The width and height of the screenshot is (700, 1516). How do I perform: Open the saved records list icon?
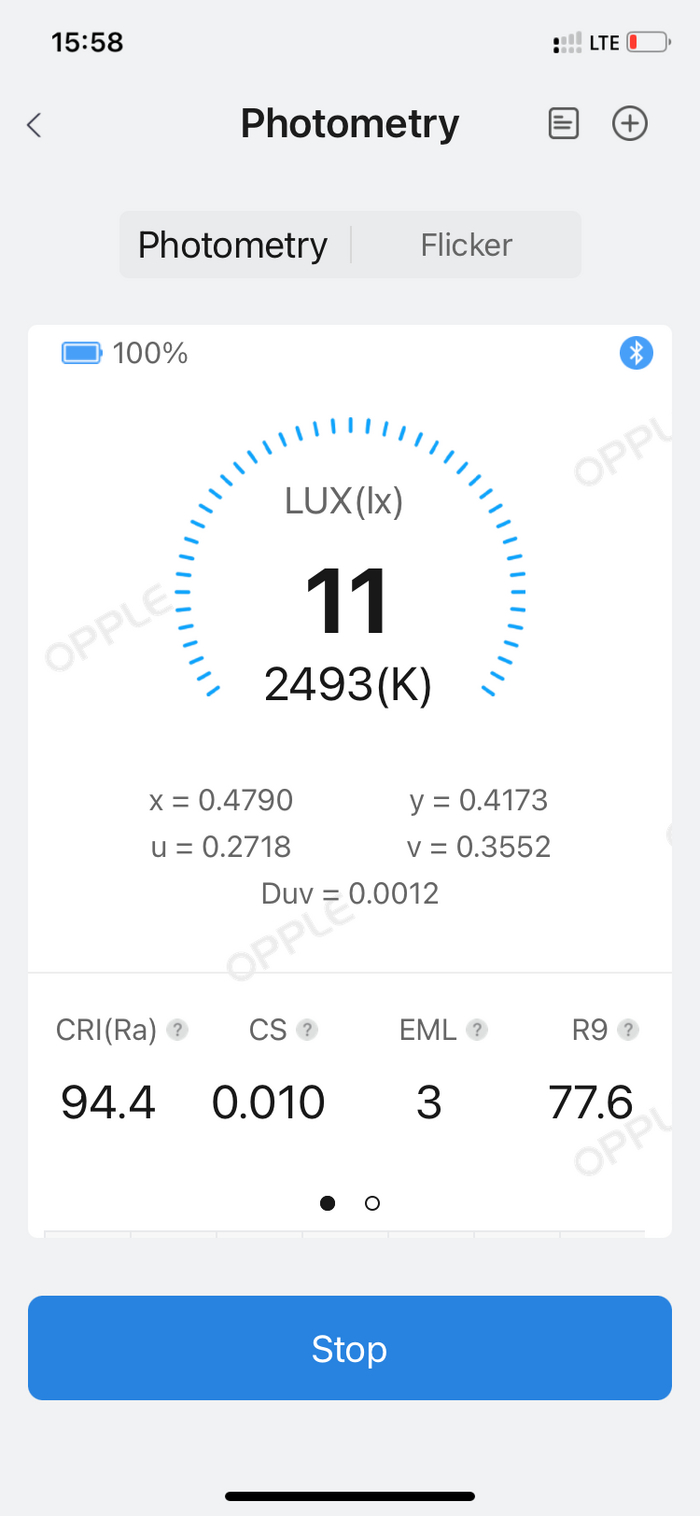(564, 124)
